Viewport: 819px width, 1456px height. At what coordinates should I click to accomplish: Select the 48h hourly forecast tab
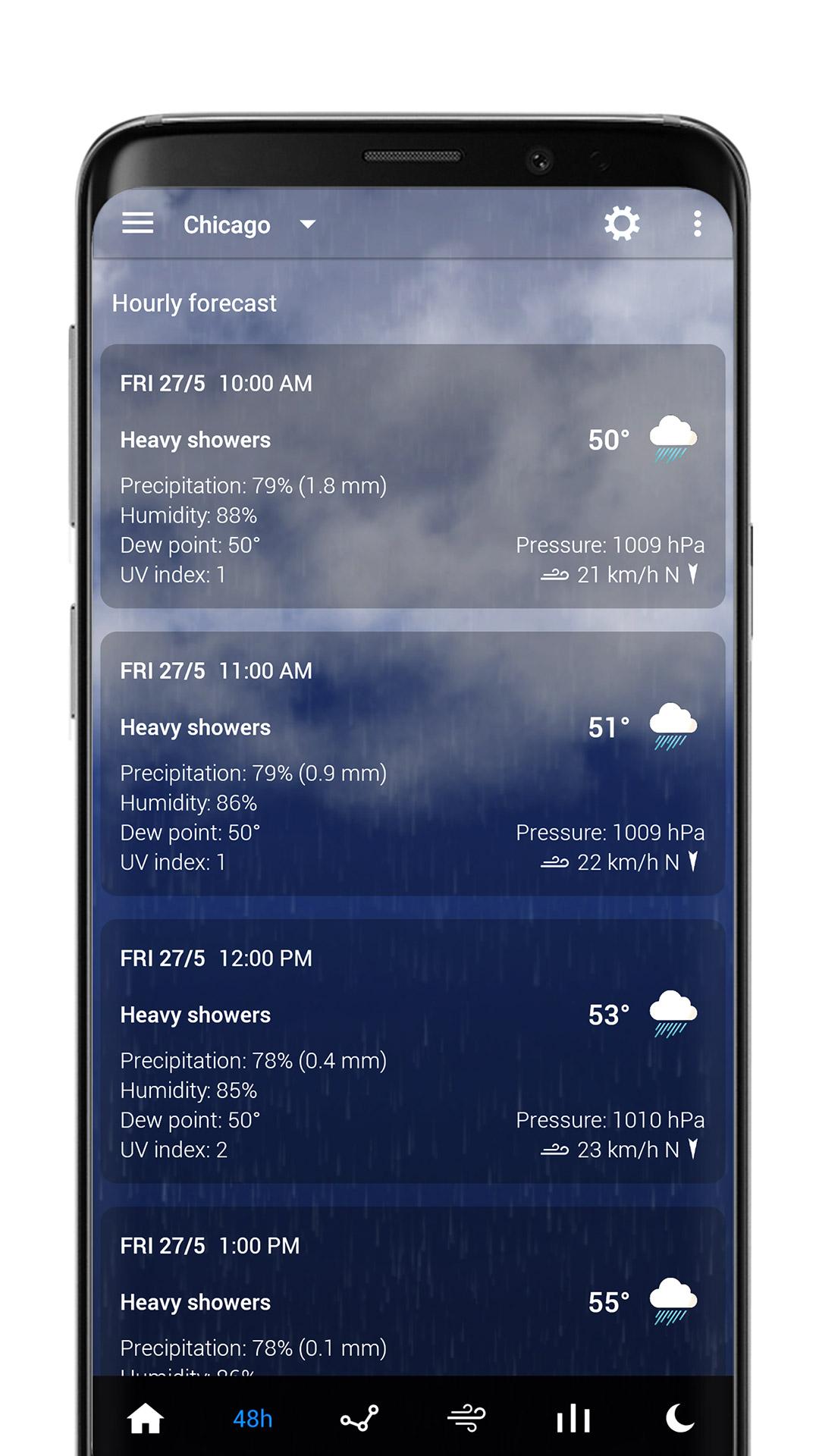pyautogui.click(x=253, y=1418)
